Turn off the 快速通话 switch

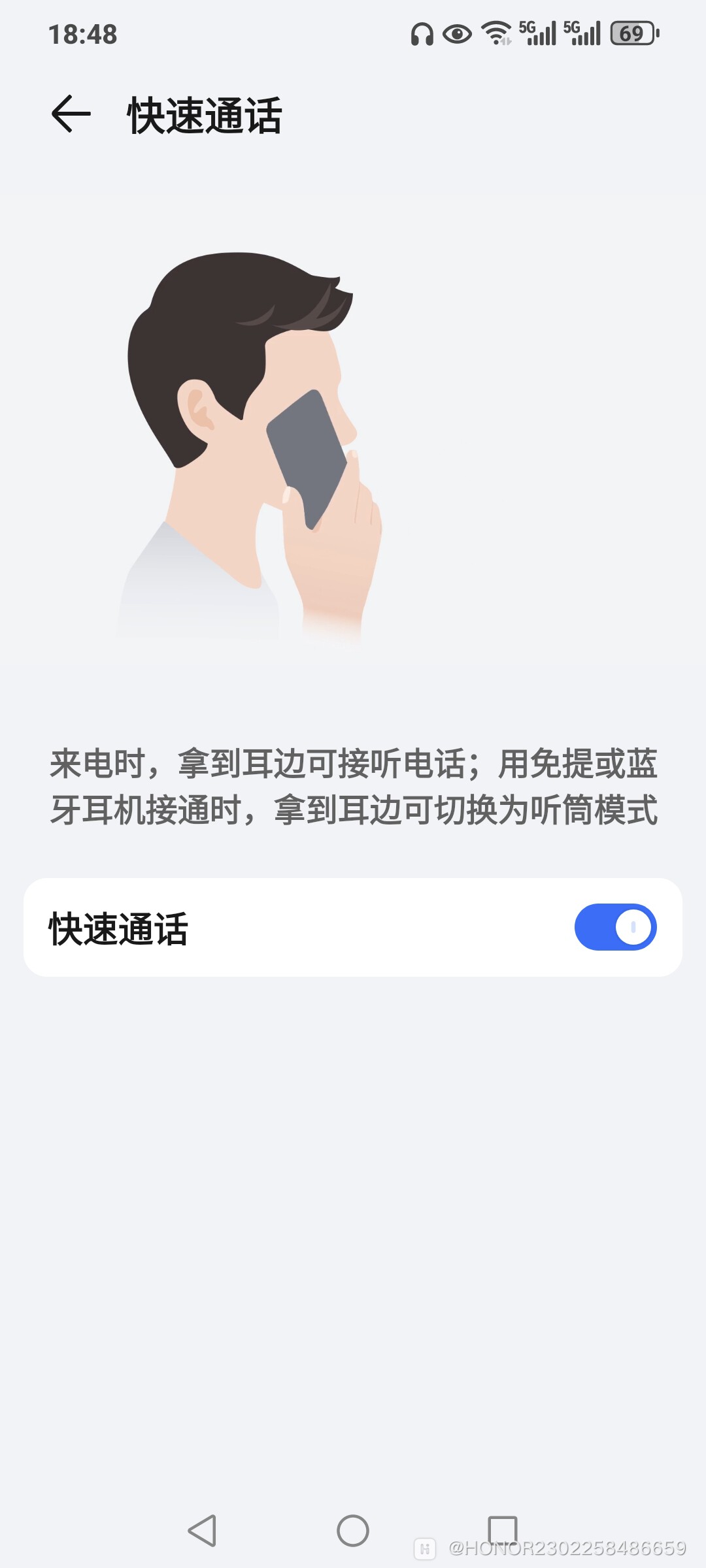click(615, 927)
